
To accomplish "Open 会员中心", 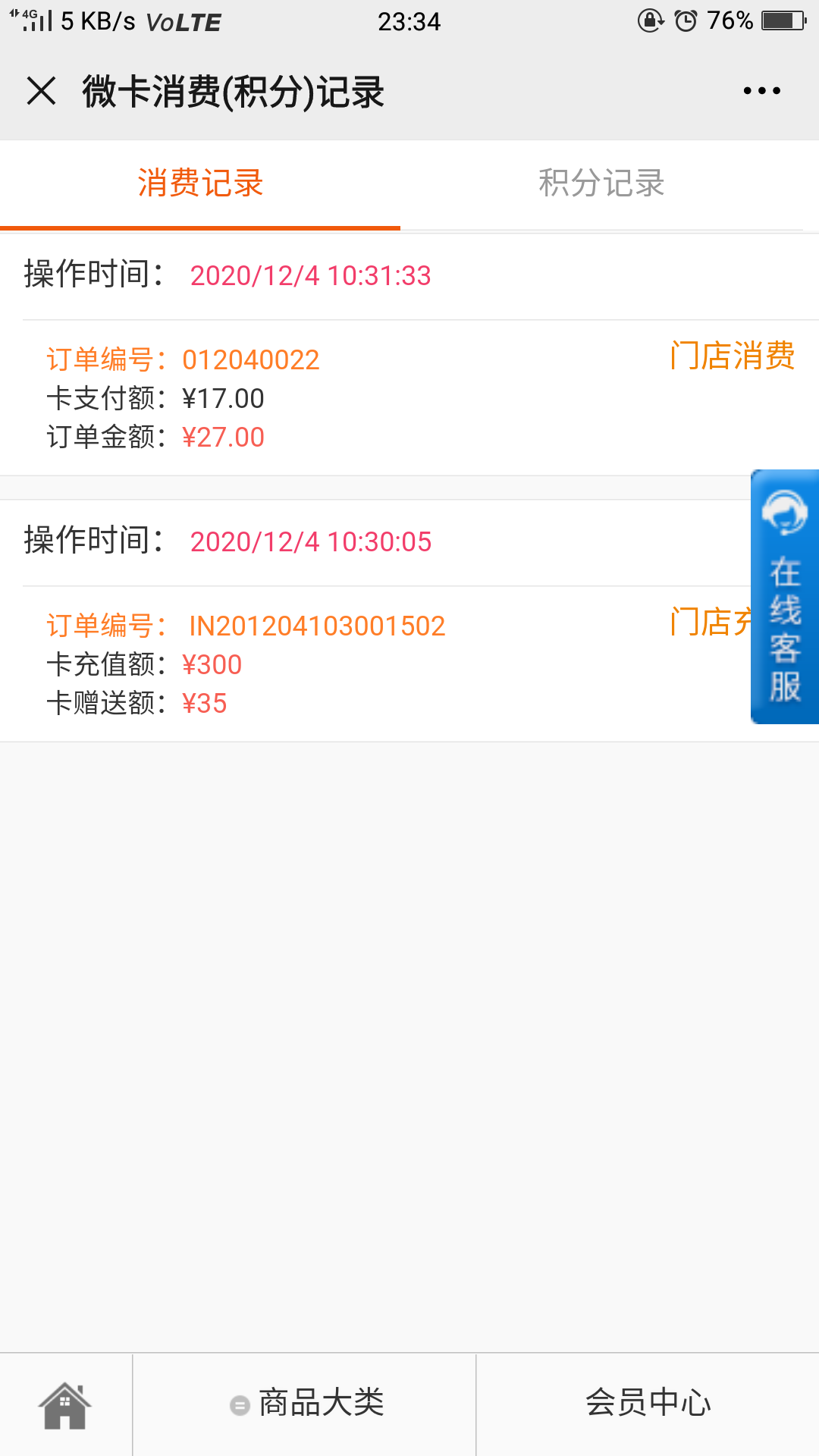I will [x=648, y=1404].
